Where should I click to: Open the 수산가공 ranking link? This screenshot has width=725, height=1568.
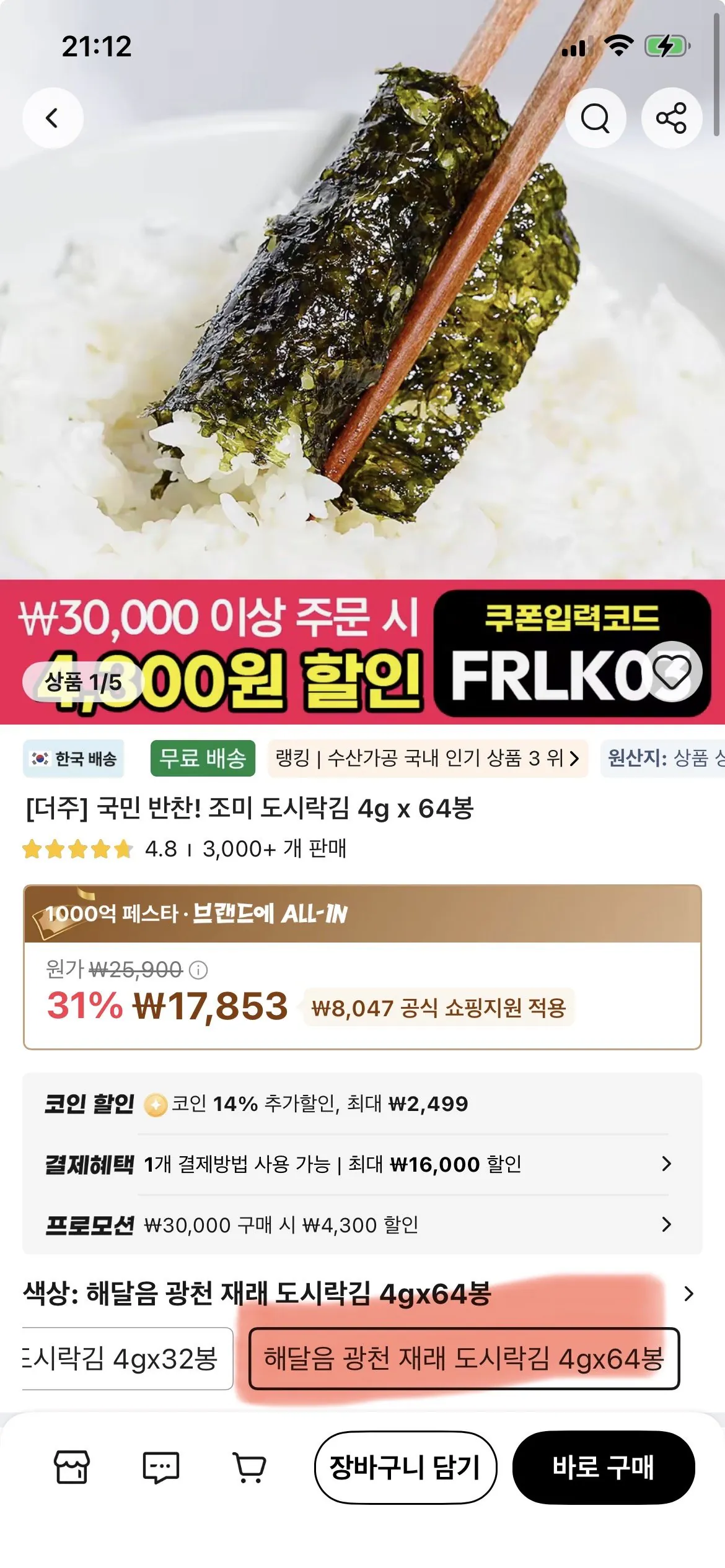(x=428, y=758)
